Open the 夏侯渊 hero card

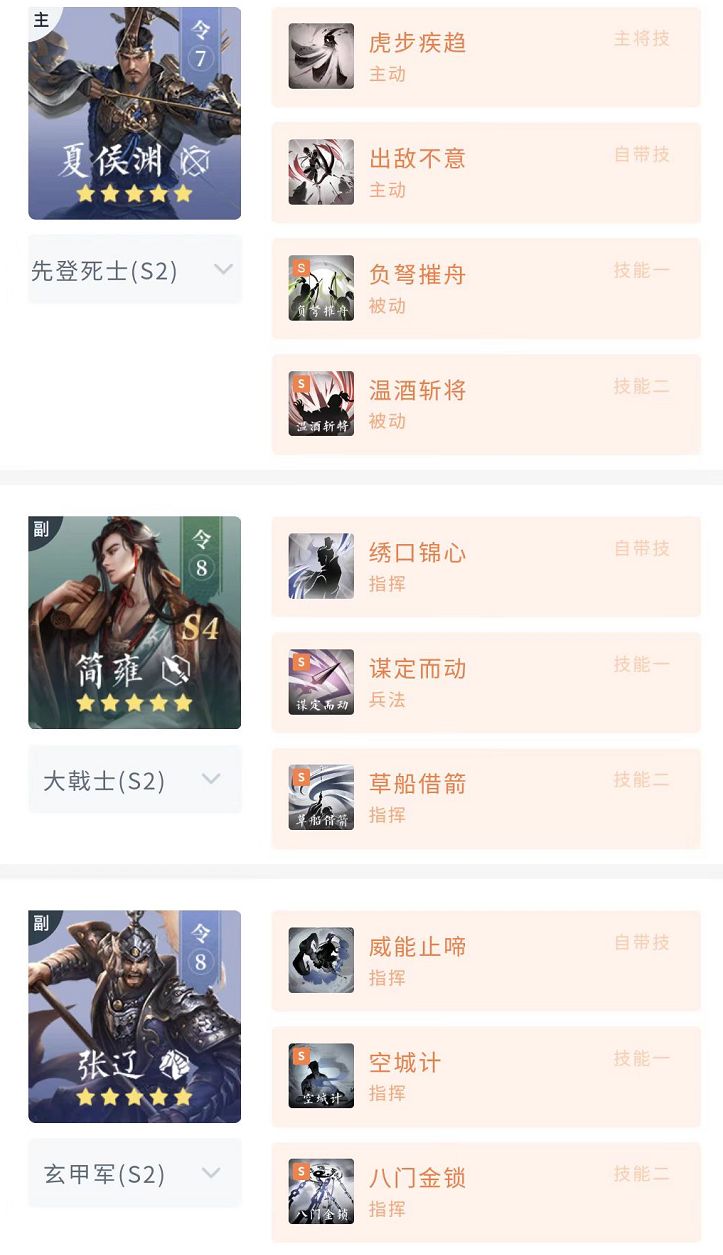pyautogui.click(x=134, y=113)
